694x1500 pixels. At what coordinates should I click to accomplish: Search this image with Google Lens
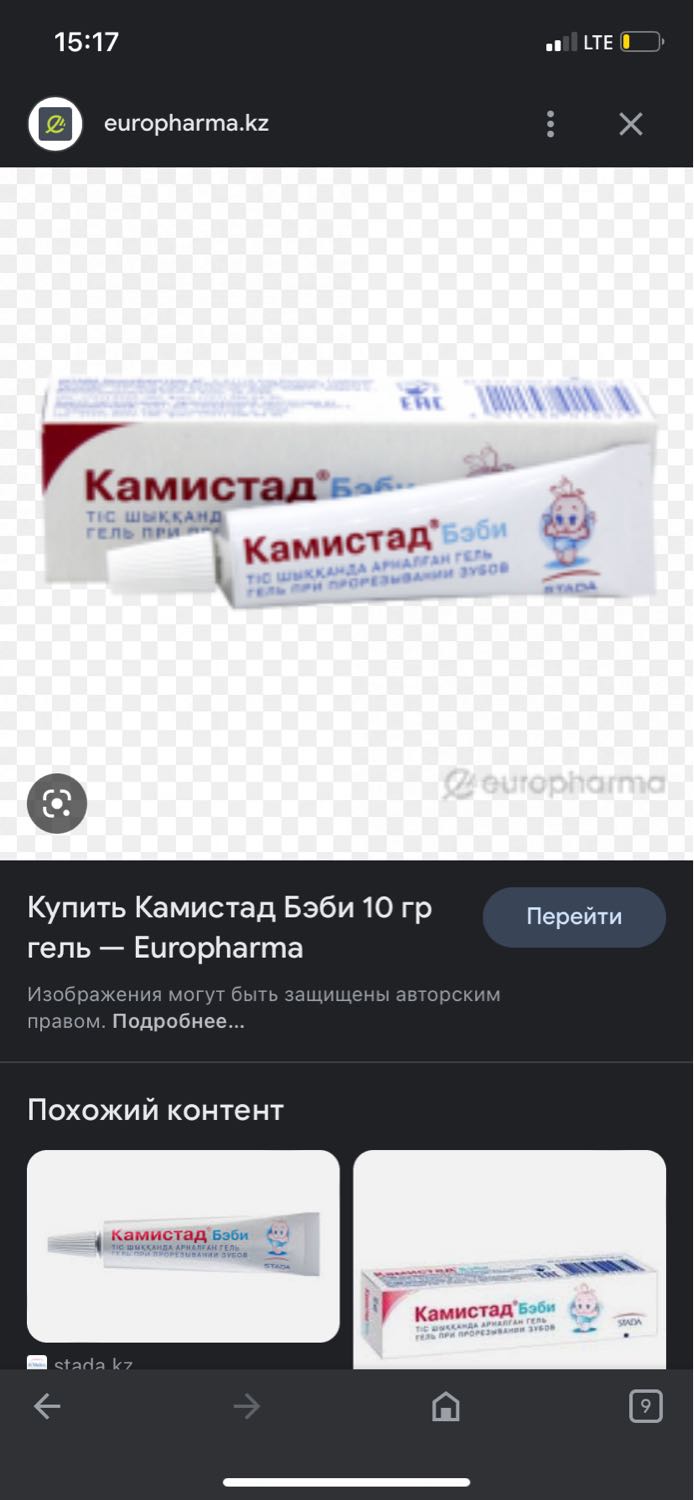[x=57, y=803]
